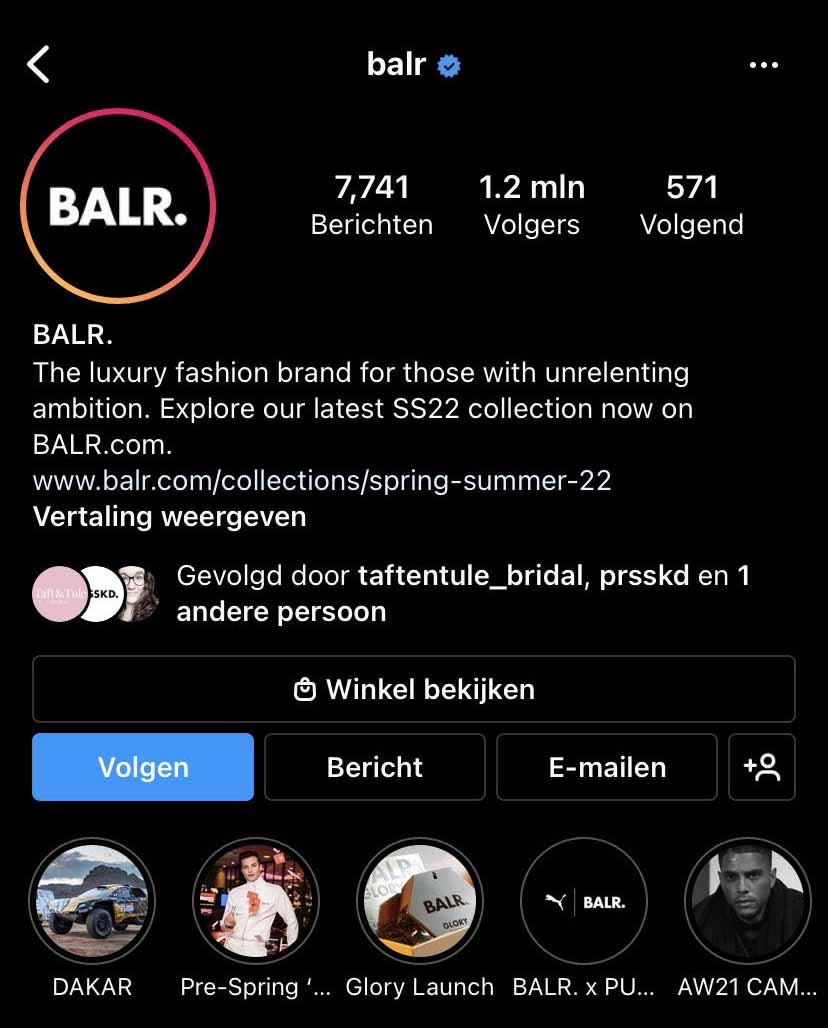Open the spring-summer-22 collection link
828x1028 pixels.
click(322, 481)
